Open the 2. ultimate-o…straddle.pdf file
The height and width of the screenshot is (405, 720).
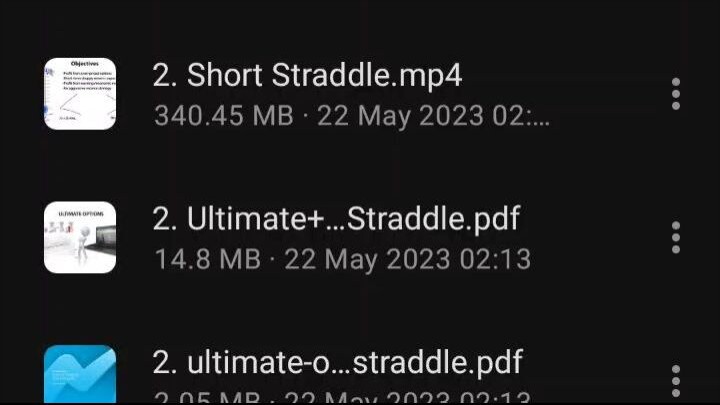point(336,363)
